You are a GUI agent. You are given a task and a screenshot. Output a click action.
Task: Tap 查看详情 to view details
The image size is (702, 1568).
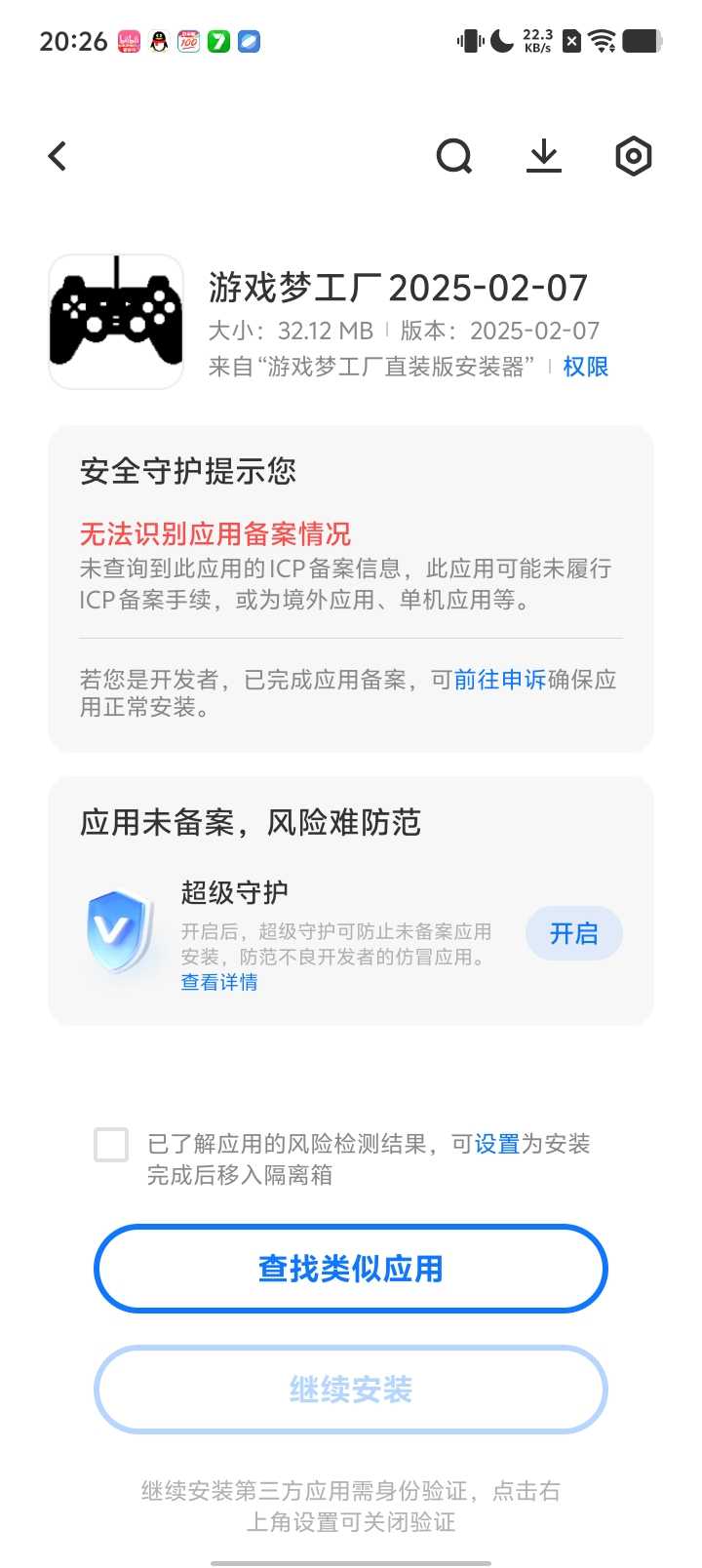click(219, 982)
